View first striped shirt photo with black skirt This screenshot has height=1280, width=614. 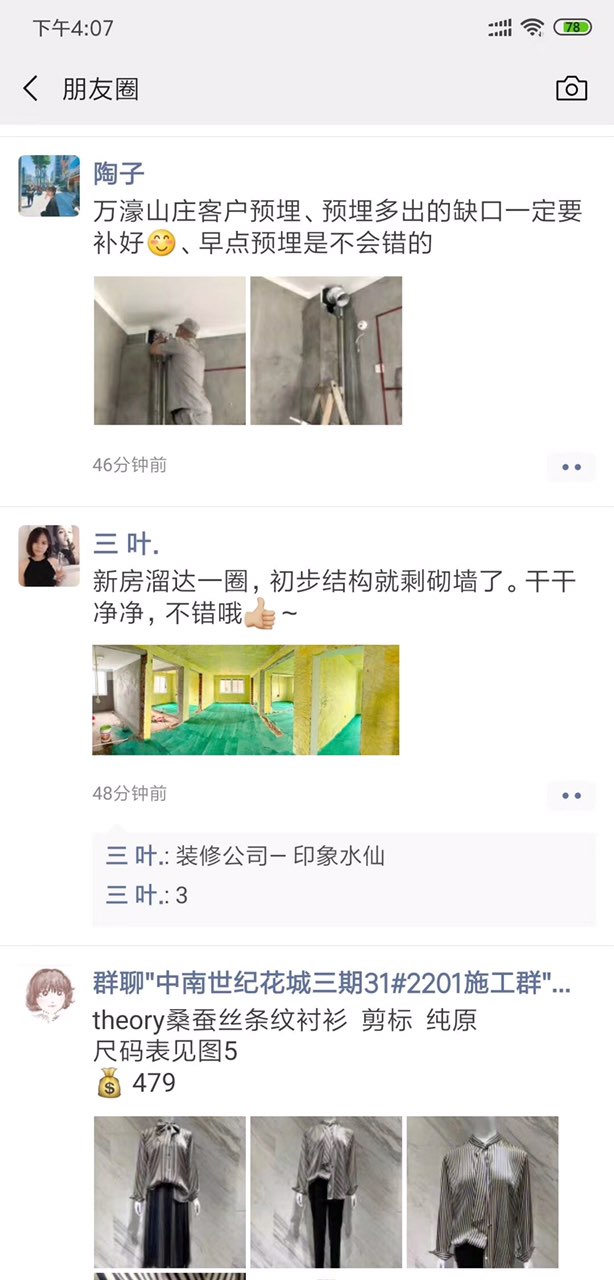point(170,1191)
